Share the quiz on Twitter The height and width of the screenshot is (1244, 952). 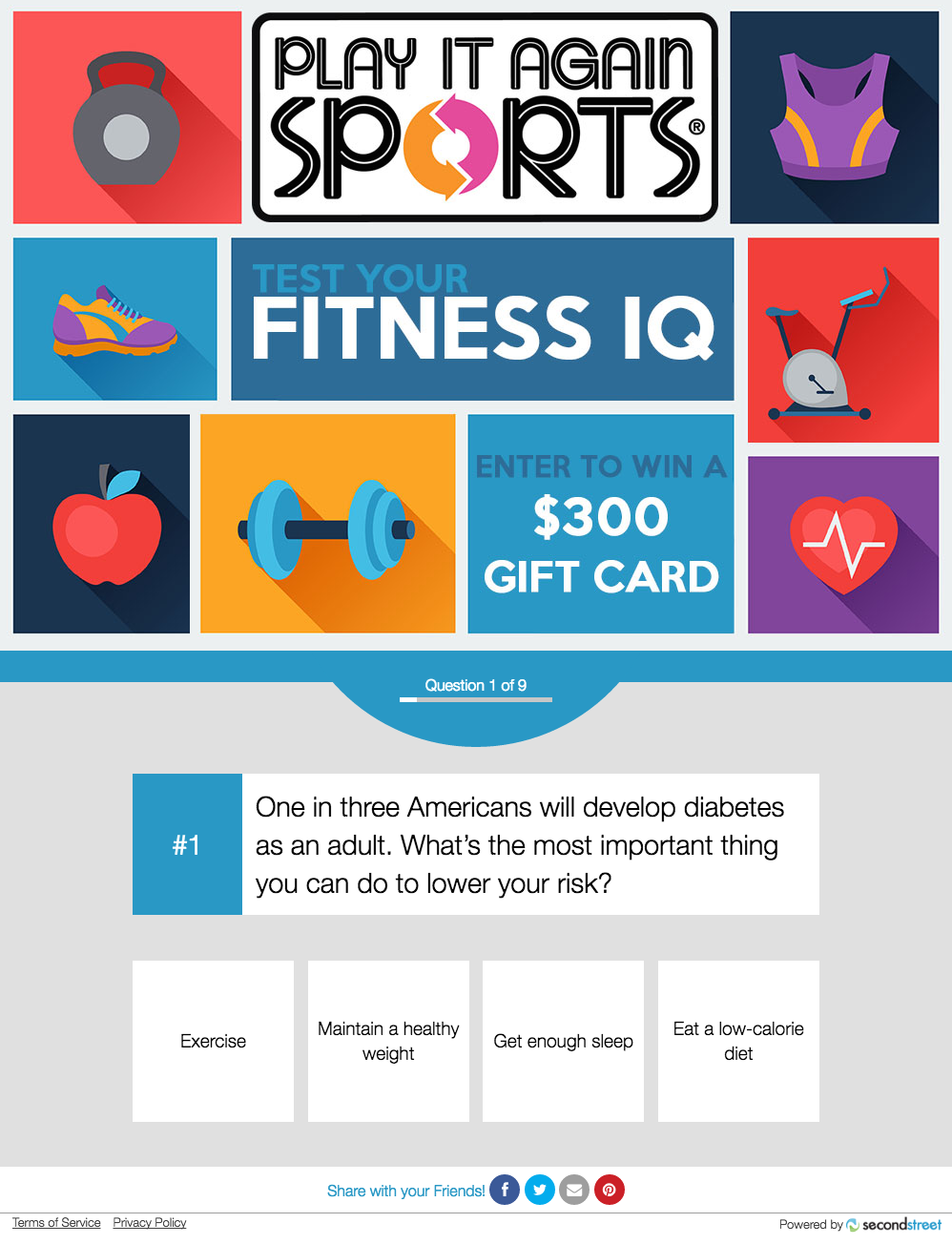click(x=539, y=1190)
